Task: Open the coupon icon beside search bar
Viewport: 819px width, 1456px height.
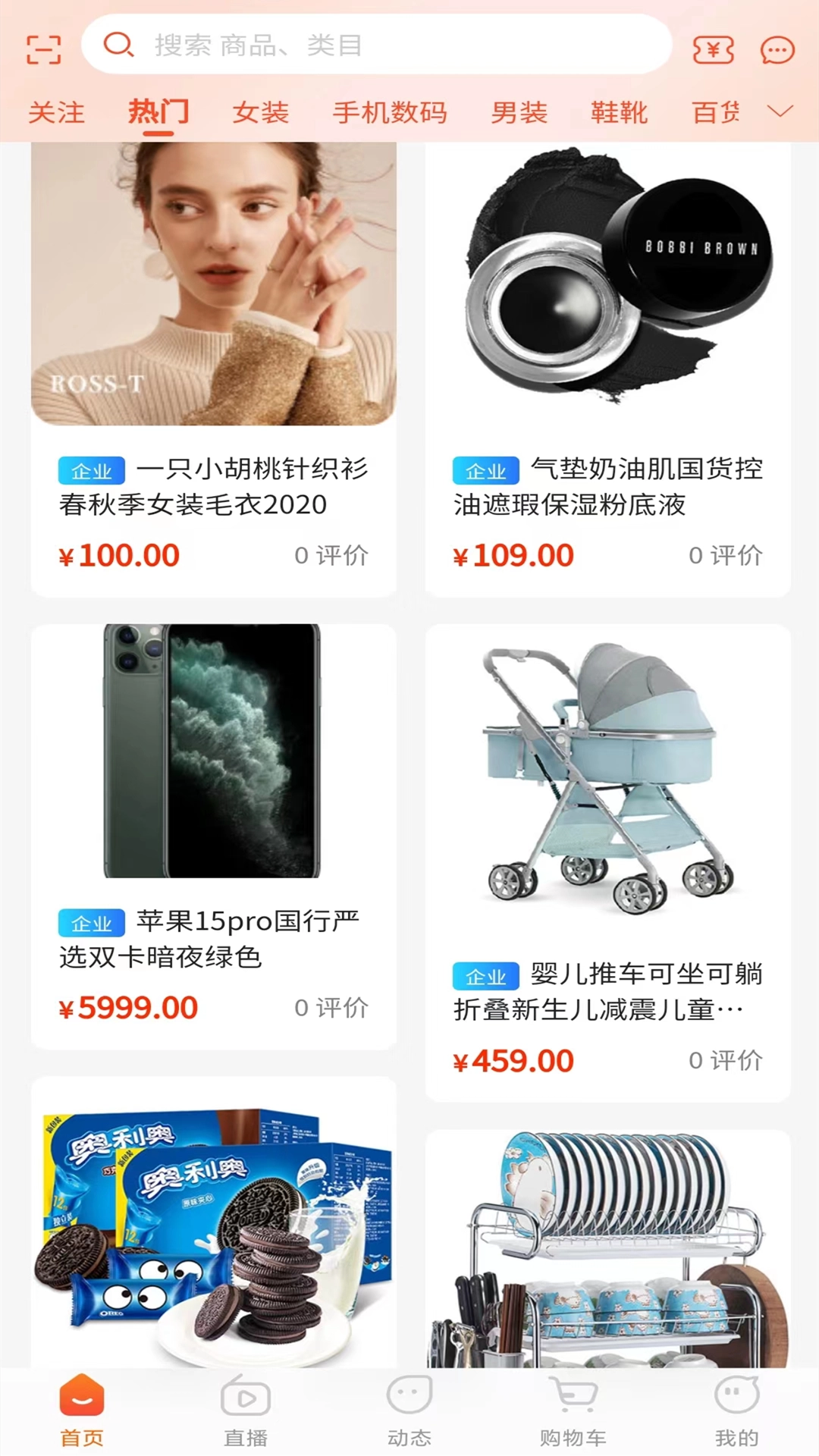Action: tap(711, 48)
